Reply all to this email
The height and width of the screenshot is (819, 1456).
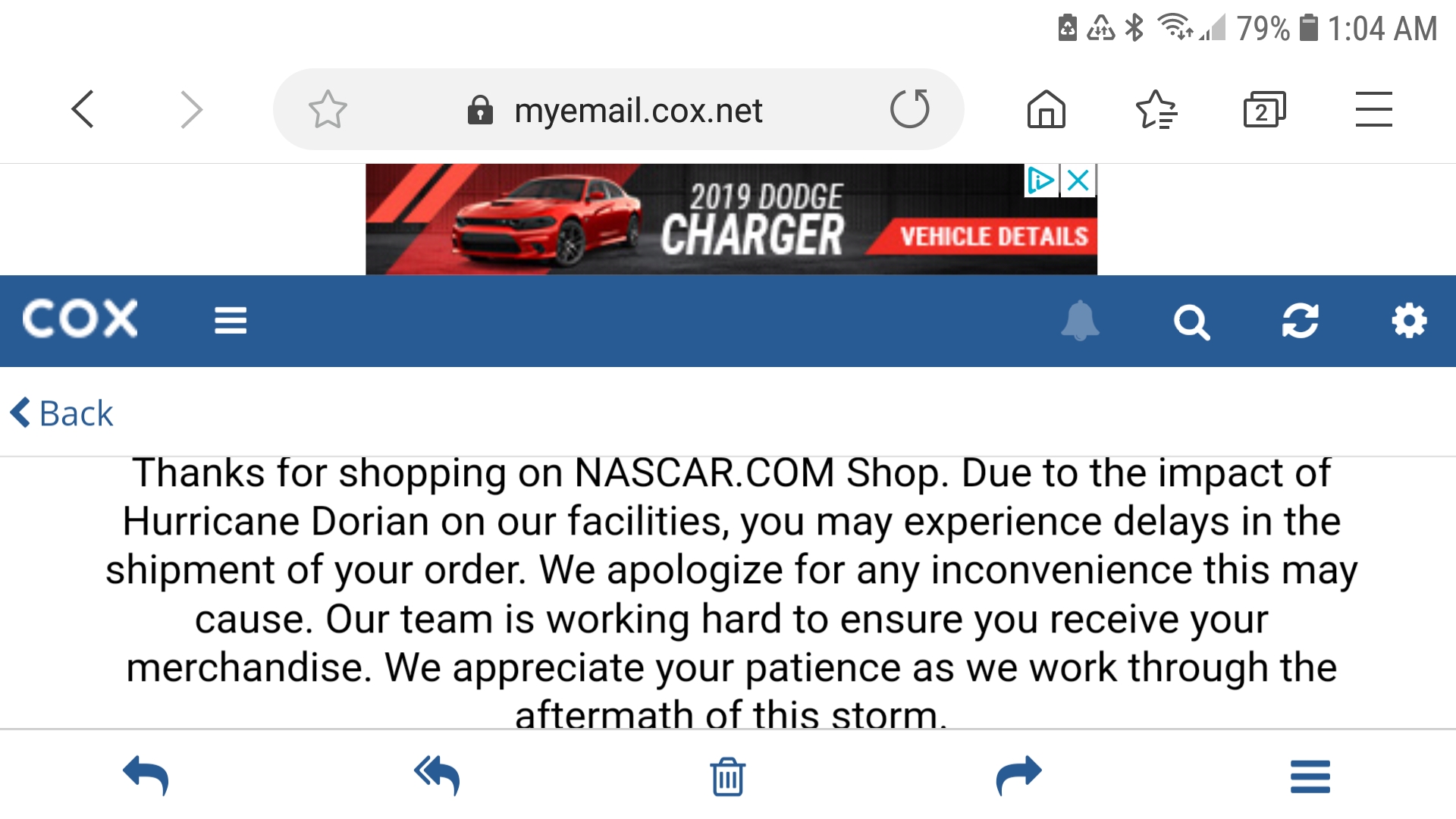point(437,776)
